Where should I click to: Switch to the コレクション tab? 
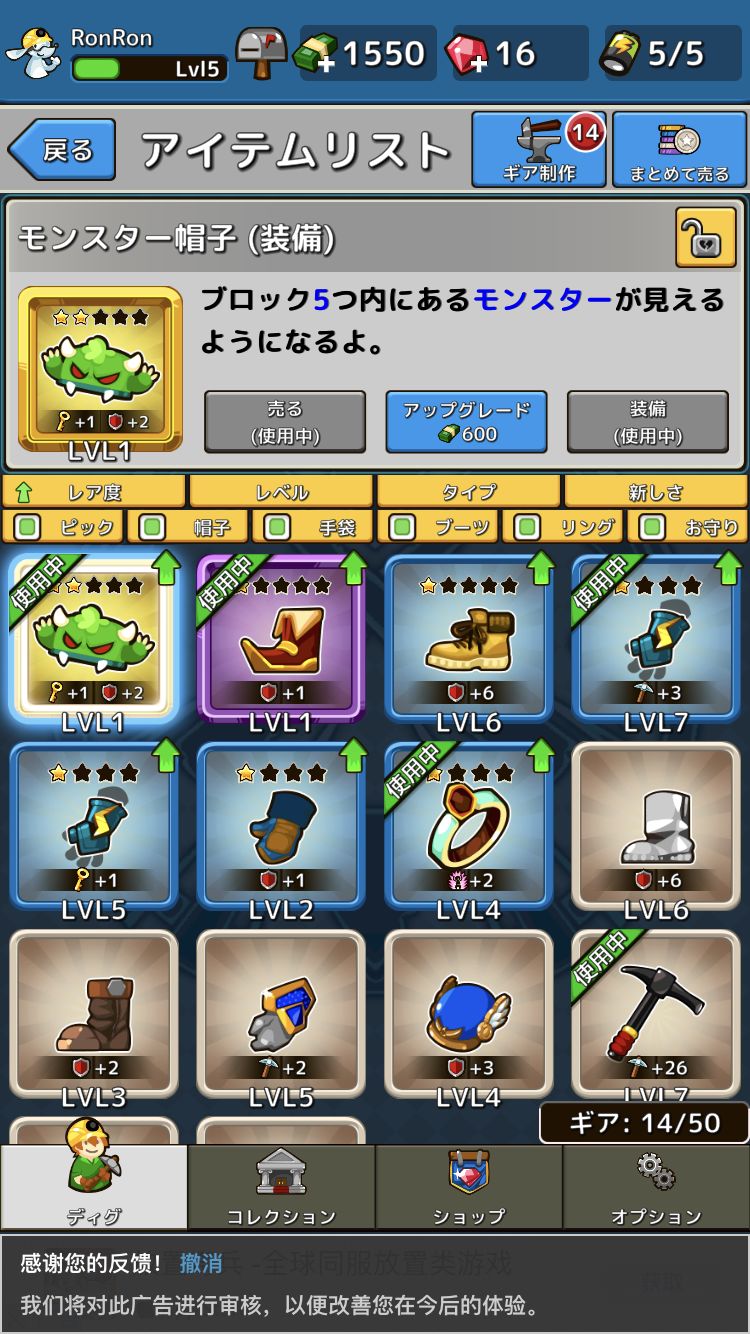point(282,1187)
